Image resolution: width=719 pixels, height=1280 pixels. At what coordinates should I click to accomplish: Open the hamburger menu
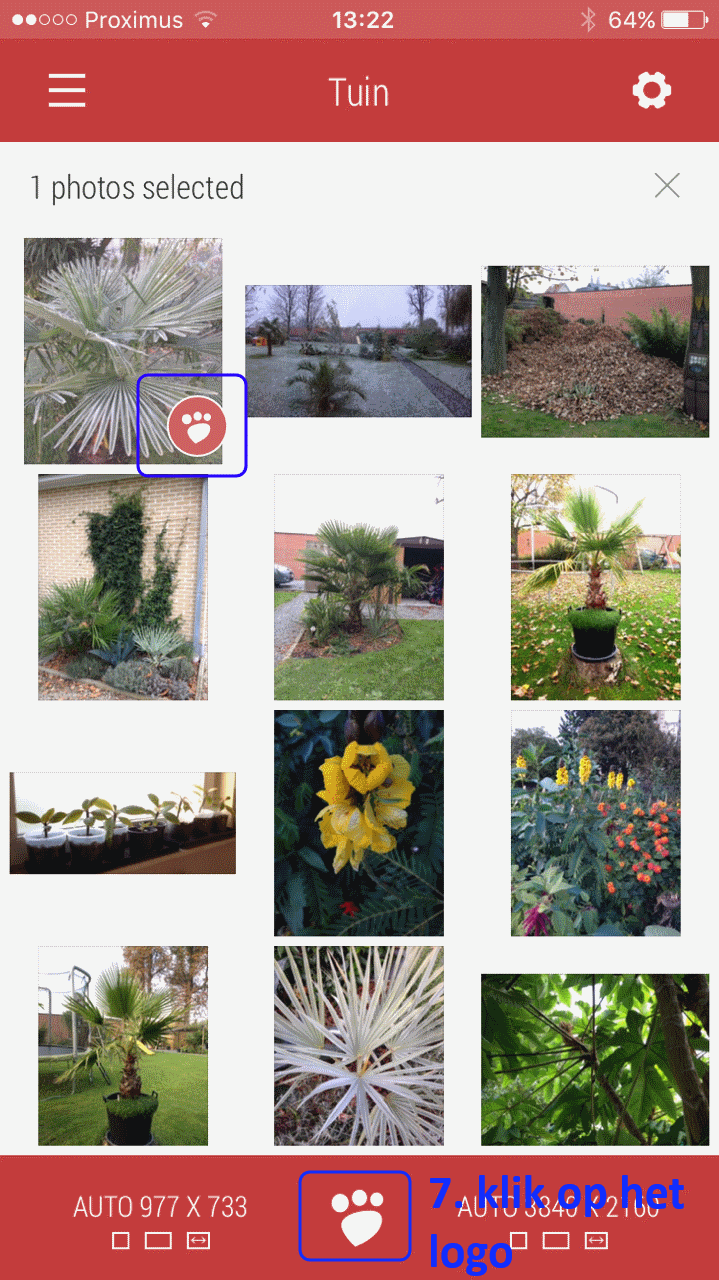[x=67, y=92]
